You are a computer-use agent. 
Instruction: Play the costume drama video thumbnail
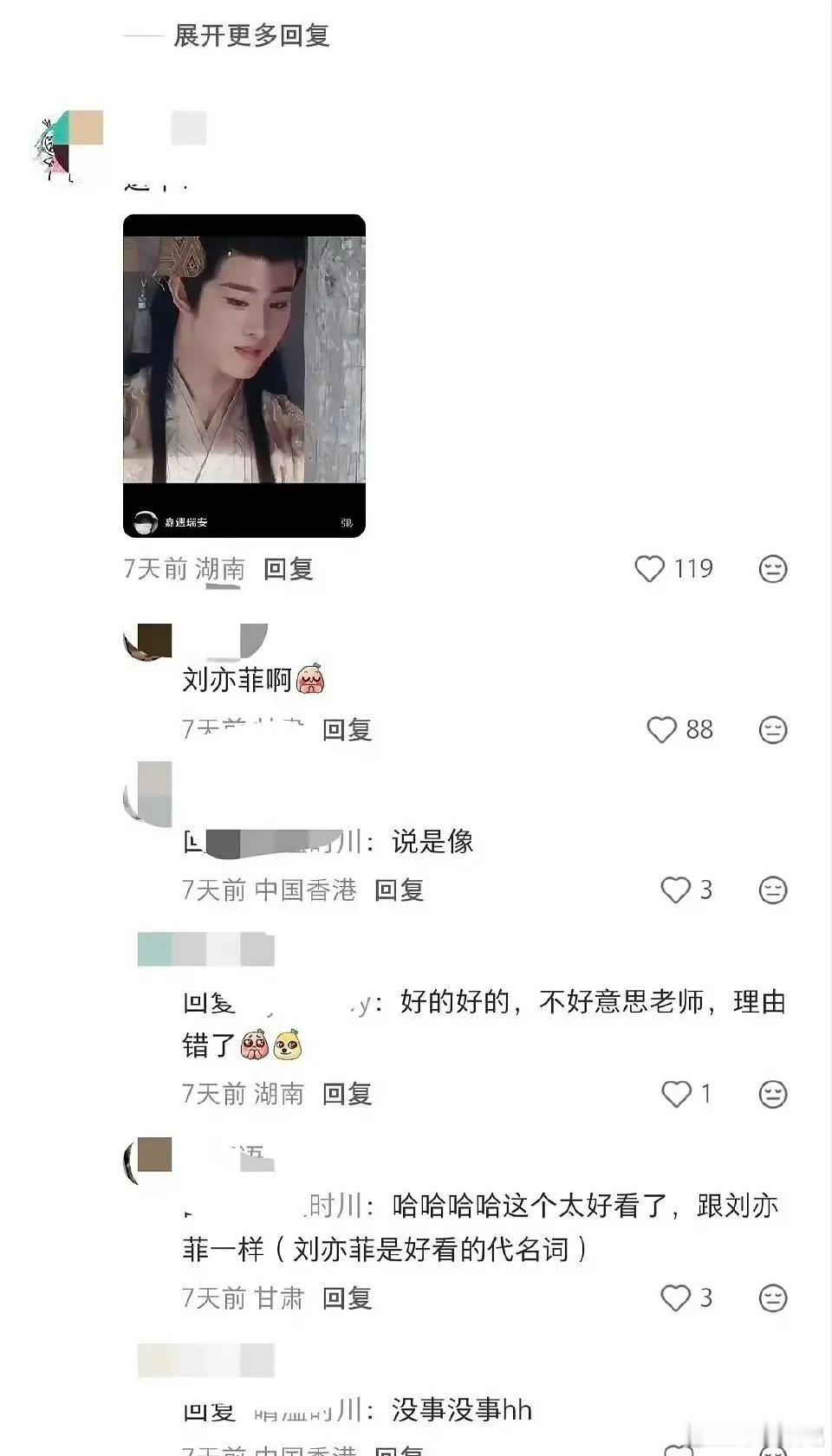coord(245,364)
